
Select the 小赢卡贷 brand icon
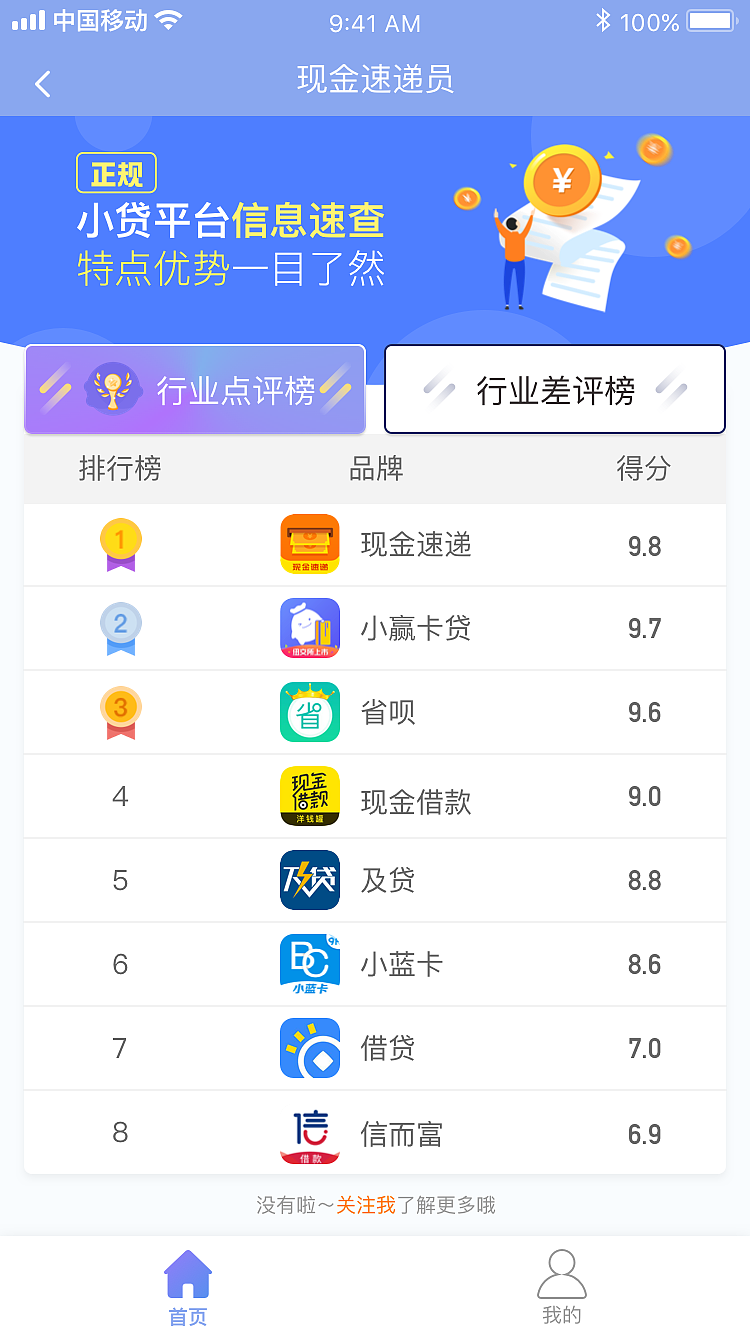(310, 628)
